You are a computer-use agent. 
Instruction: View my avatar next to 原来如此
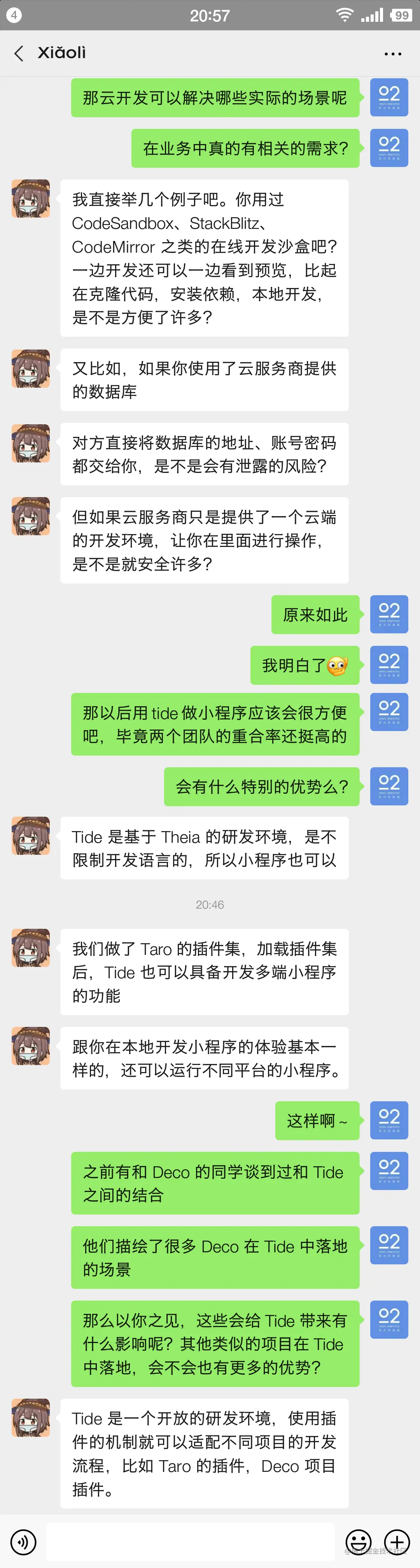[x=389, y=614]
